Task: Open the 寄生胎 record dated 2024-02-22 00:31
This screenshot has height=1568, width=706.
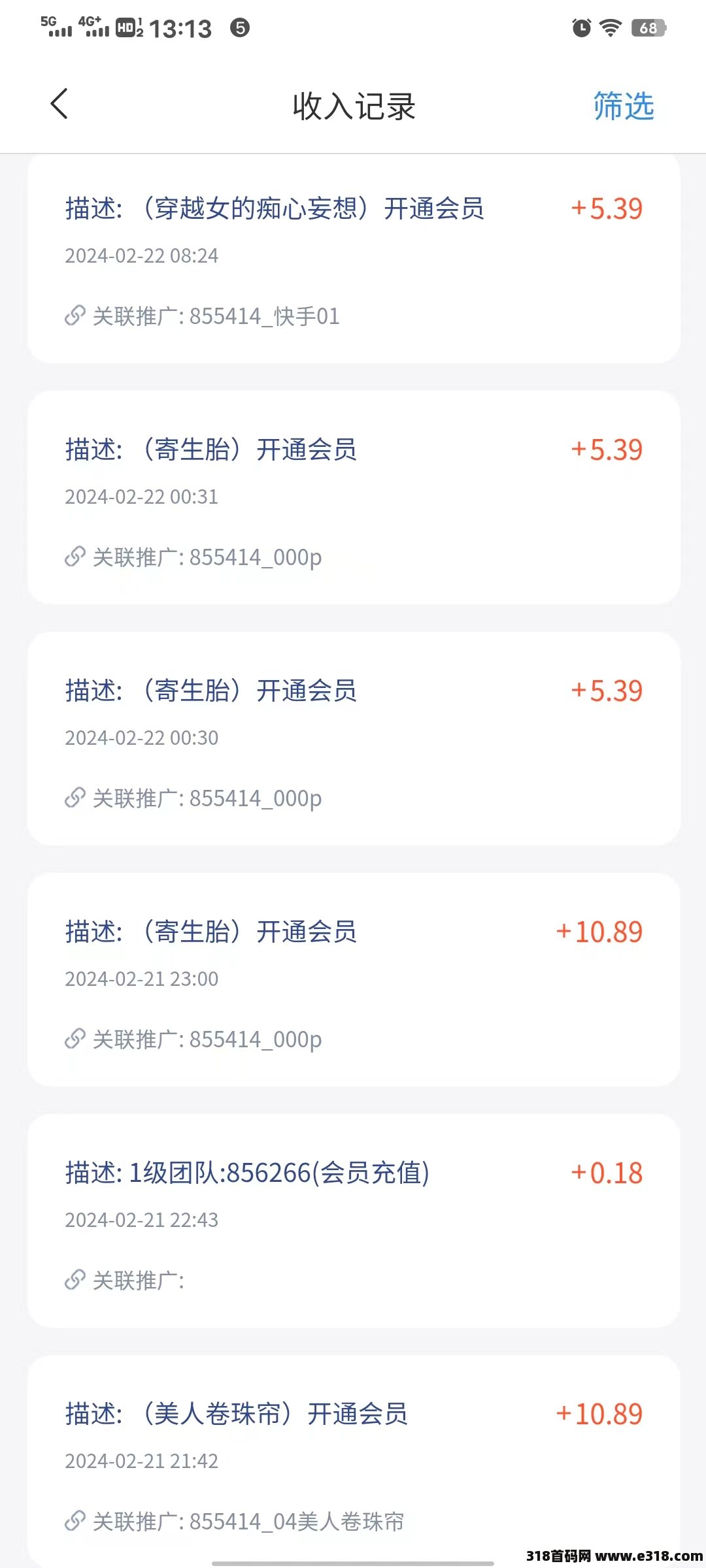Action: [354, 497]
